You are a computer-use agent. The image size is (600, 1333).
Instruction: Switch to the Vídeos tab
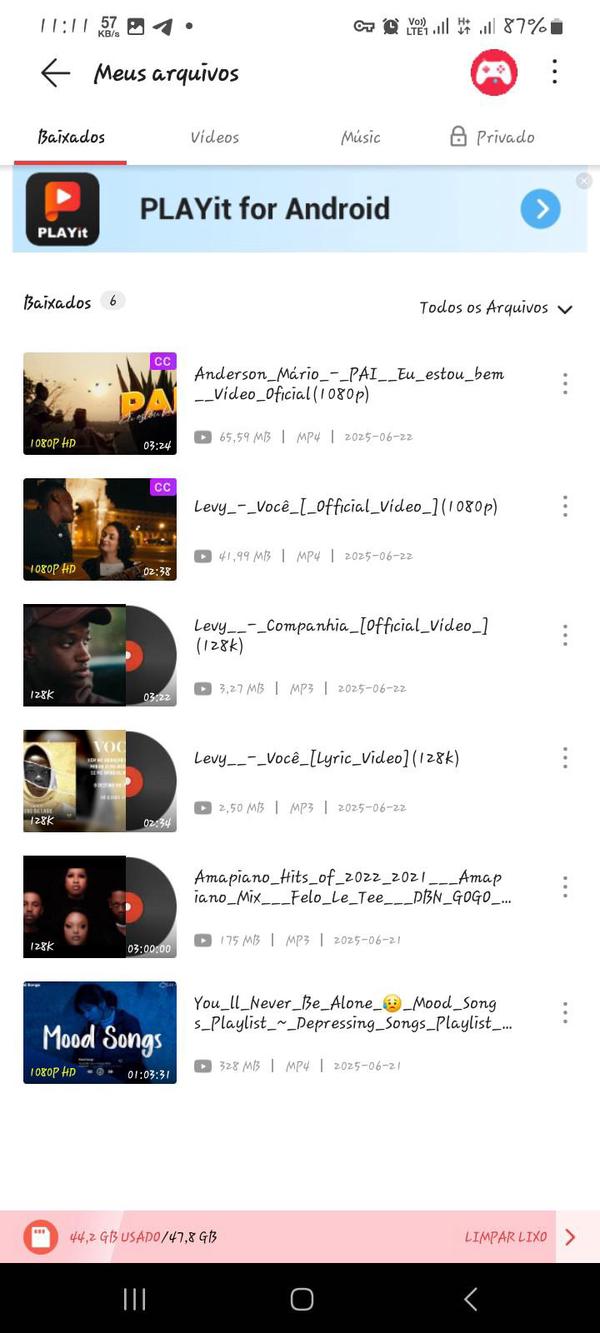(215, 137)
